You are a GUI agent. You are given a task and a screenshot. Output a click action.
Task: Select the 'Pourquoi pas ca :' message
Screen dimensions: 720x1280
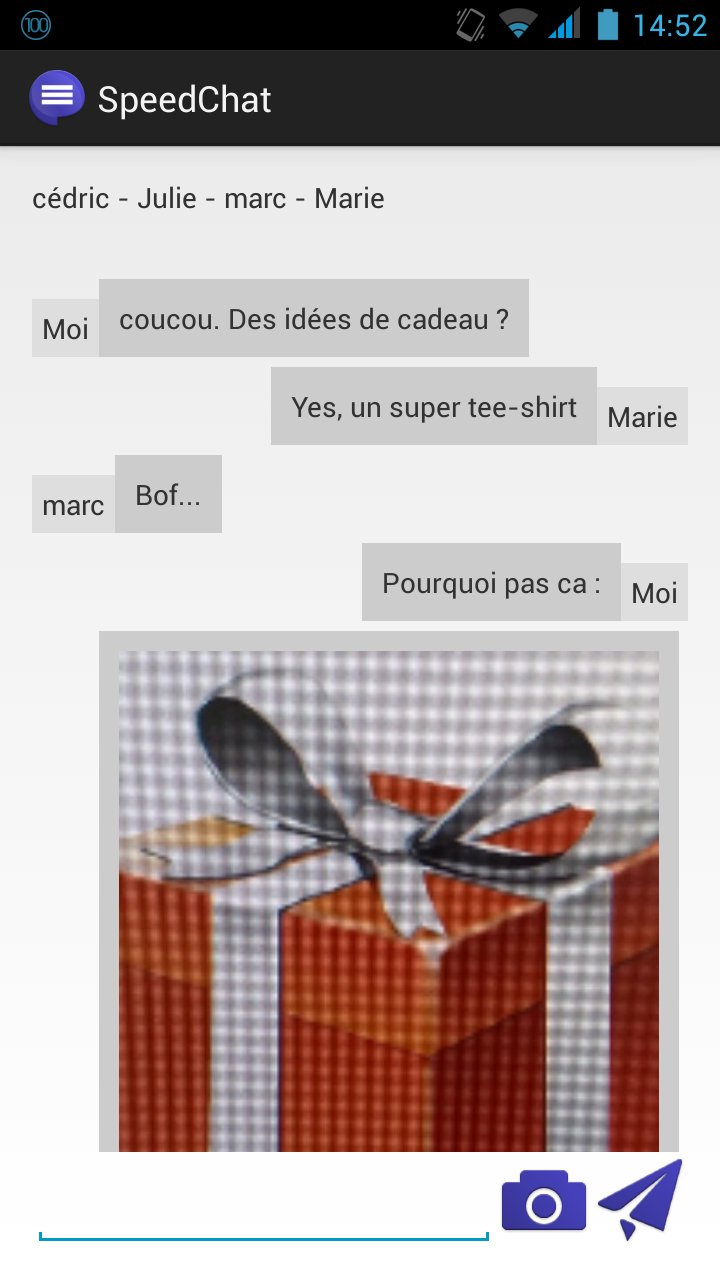click(x=491, y=582)
